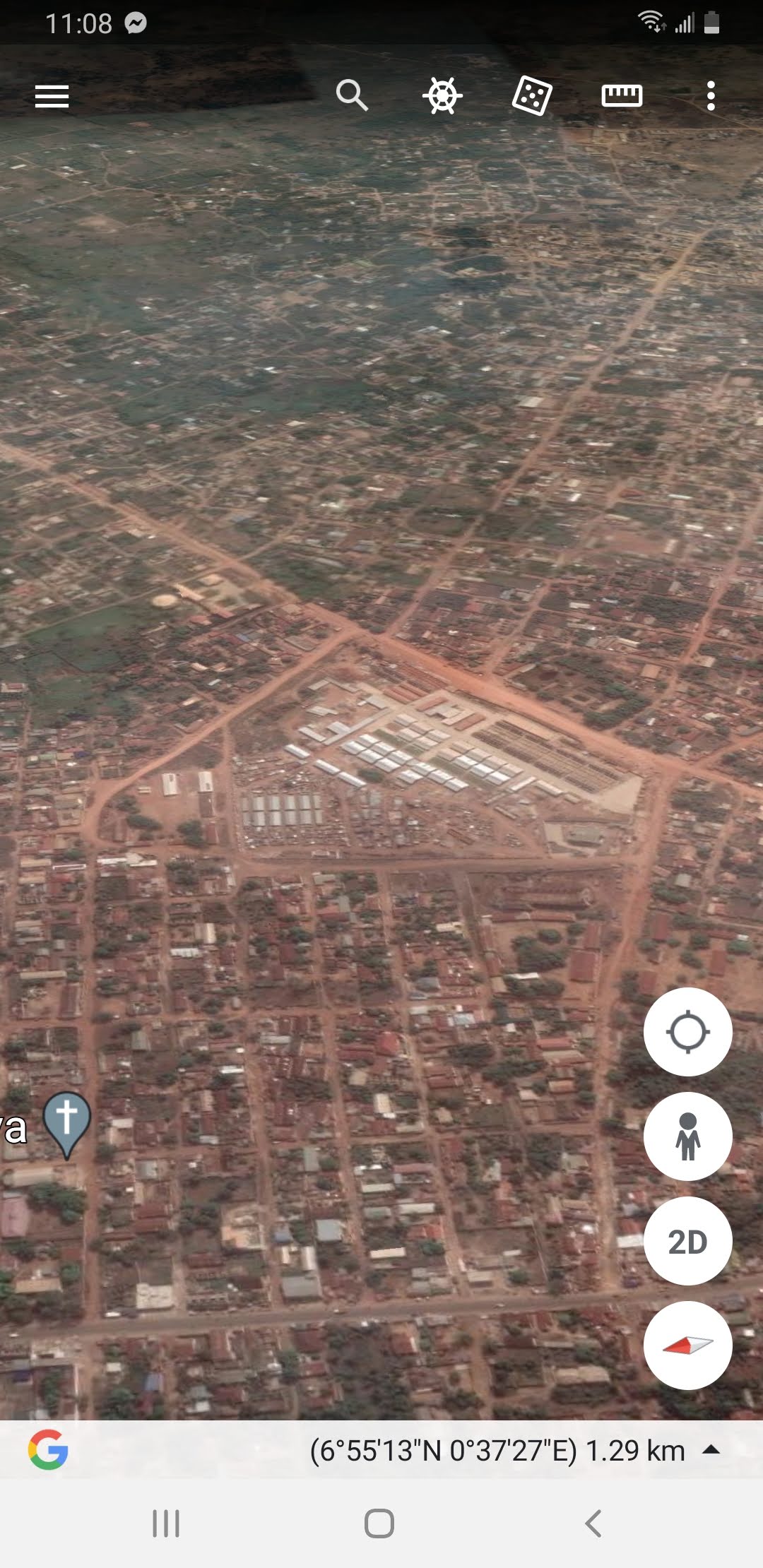Open the search magnifier

click(x=352, y=95)
